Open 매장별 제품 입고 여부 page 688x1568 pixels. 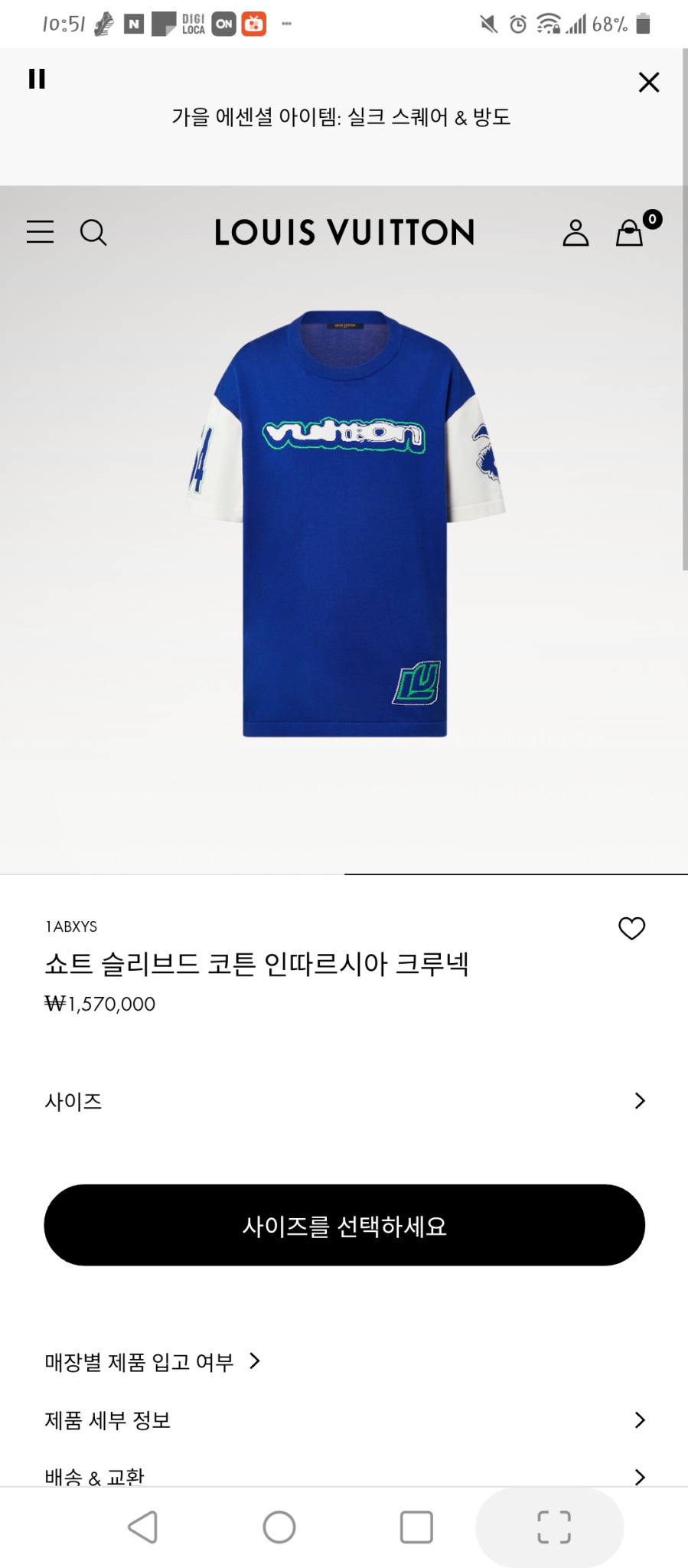click(152, 1361)
